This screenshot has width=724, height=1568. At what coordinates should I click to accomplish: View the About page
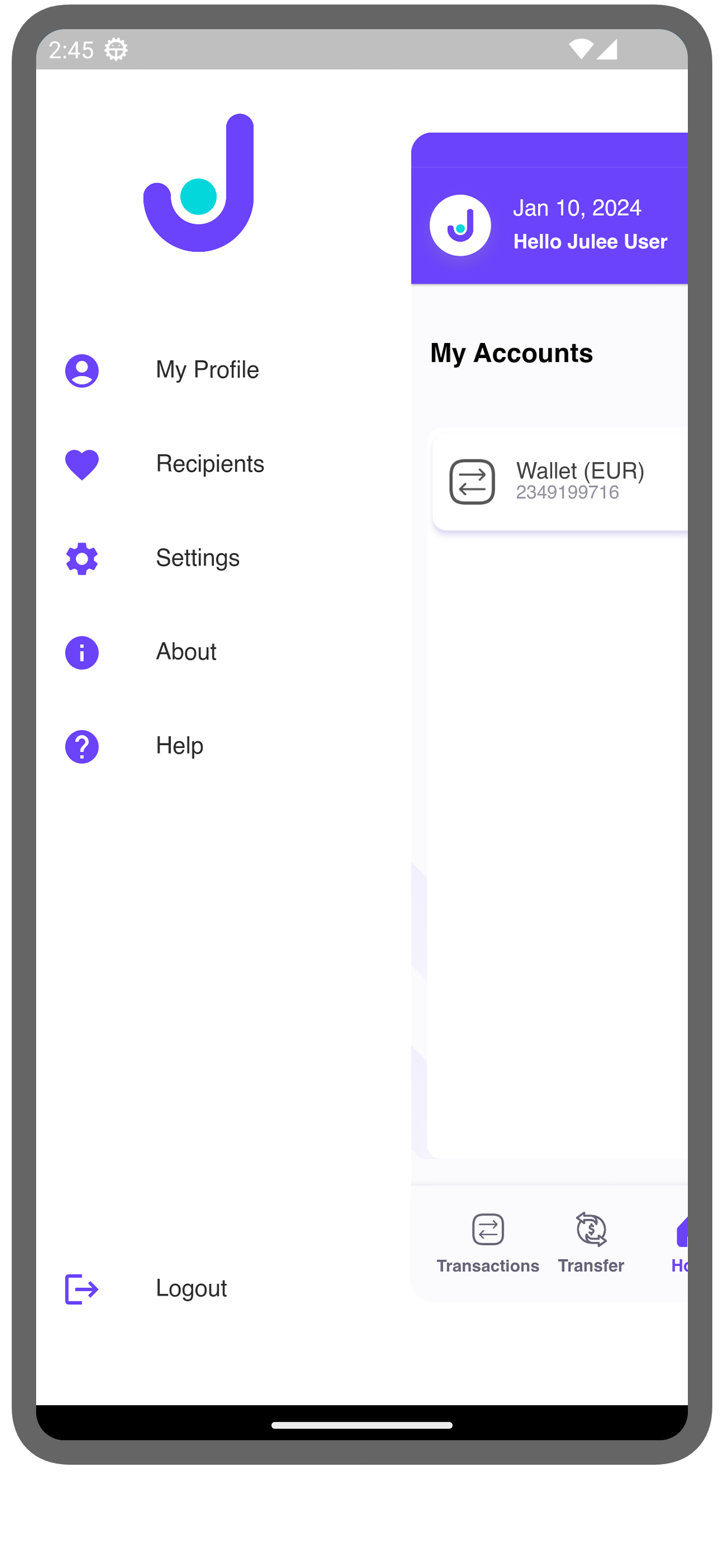click(185, 652)
